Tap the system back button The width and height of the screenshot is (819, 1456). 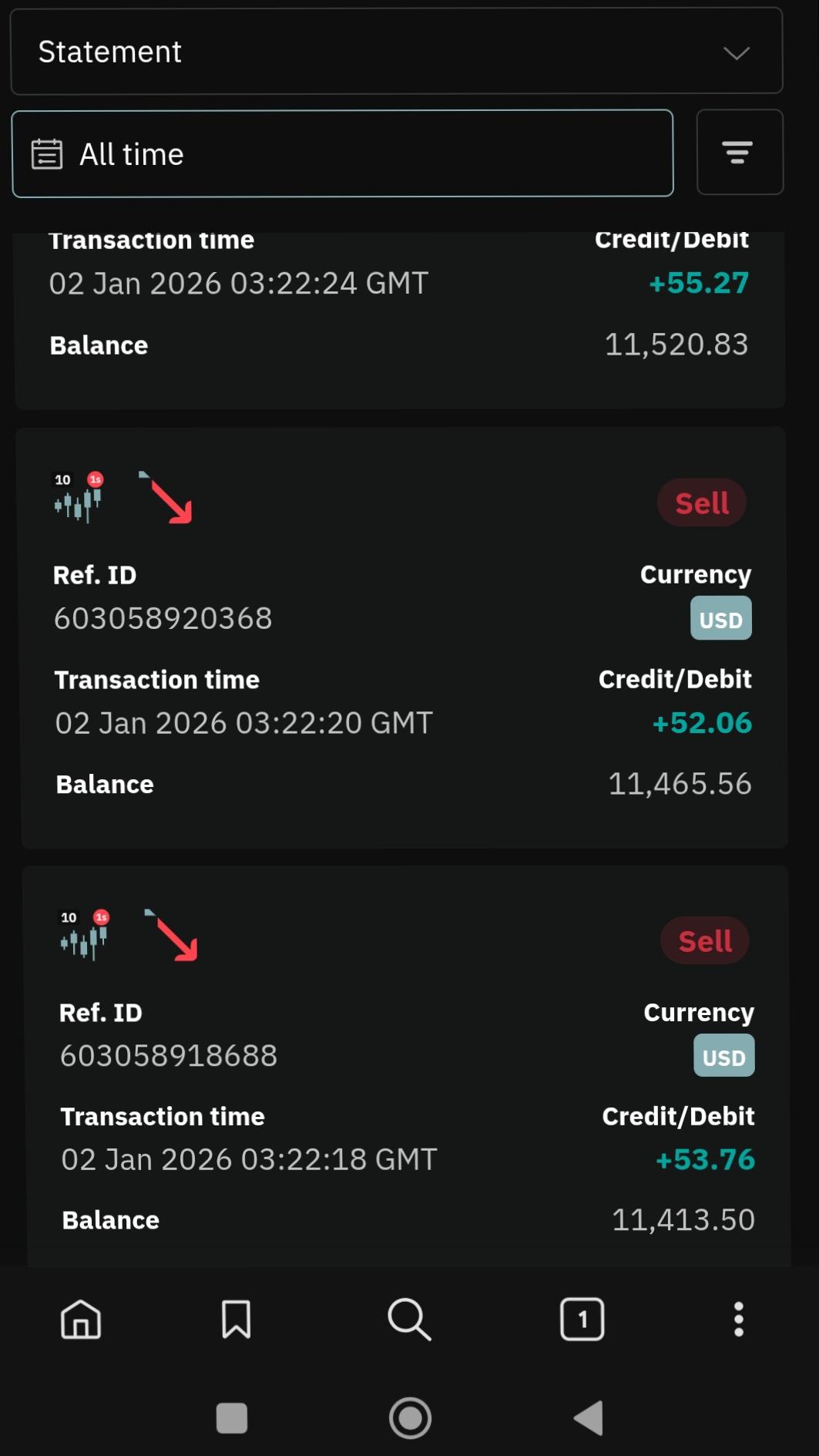589,1417
